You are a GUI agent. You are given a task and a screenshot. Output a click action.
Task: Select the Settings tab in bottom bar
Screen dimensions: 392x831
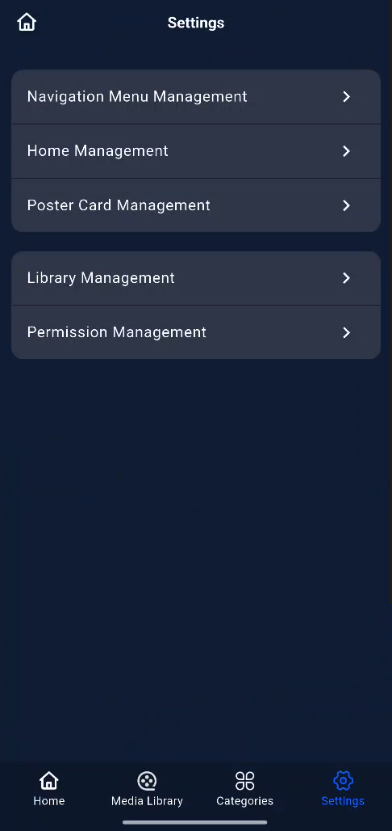point(343,789)
